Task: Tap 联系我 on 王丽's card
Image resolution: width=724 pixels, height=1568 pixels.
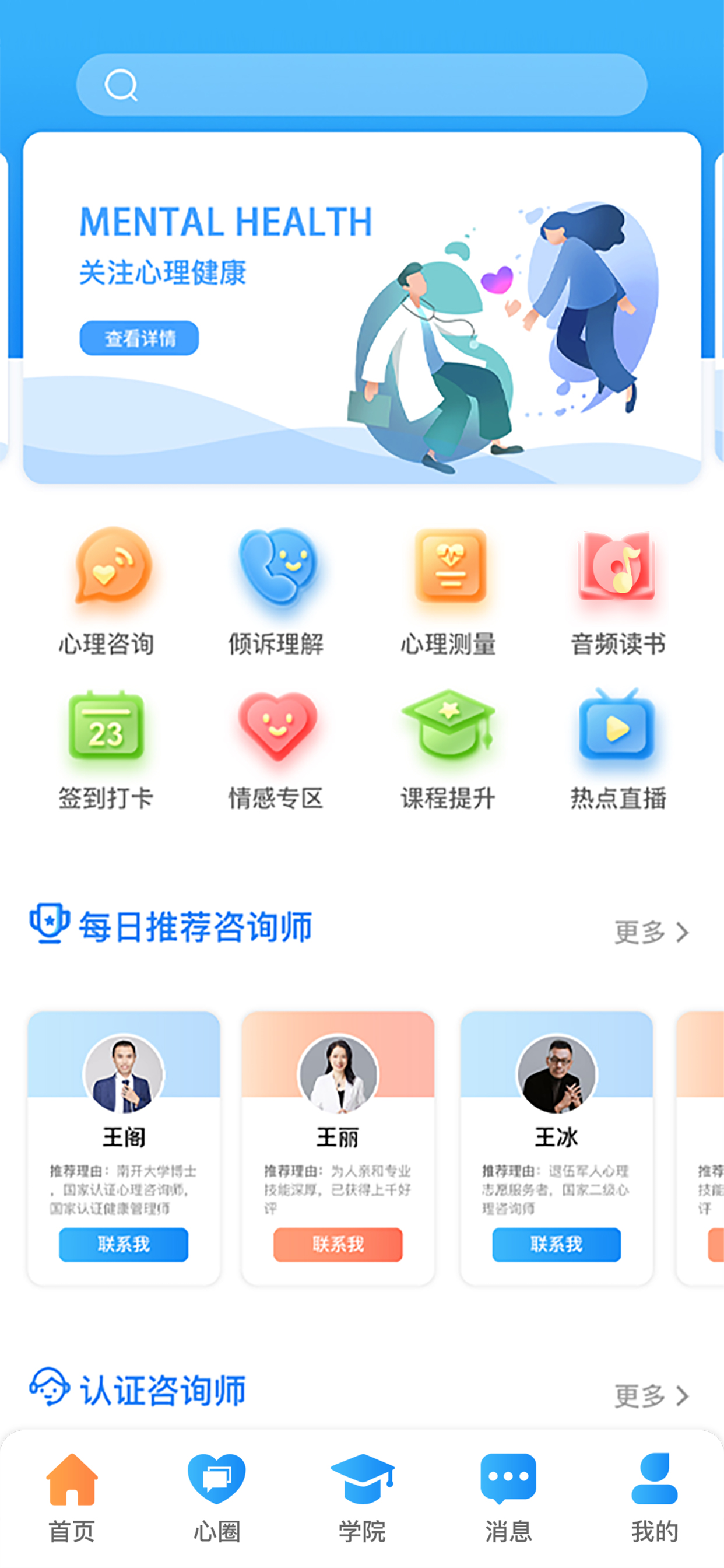Action: pos(338,1244)
